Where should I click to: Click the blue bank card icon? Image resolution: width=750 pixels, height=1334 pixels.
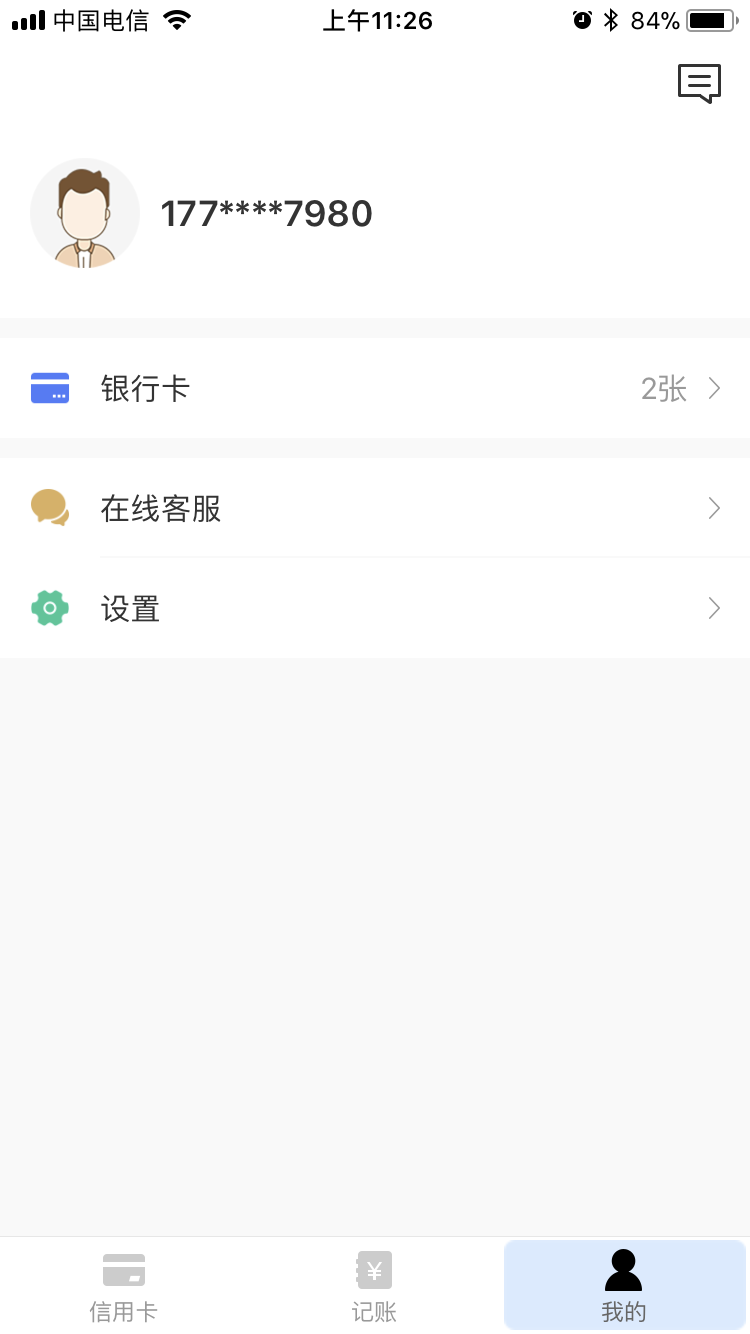50,388
